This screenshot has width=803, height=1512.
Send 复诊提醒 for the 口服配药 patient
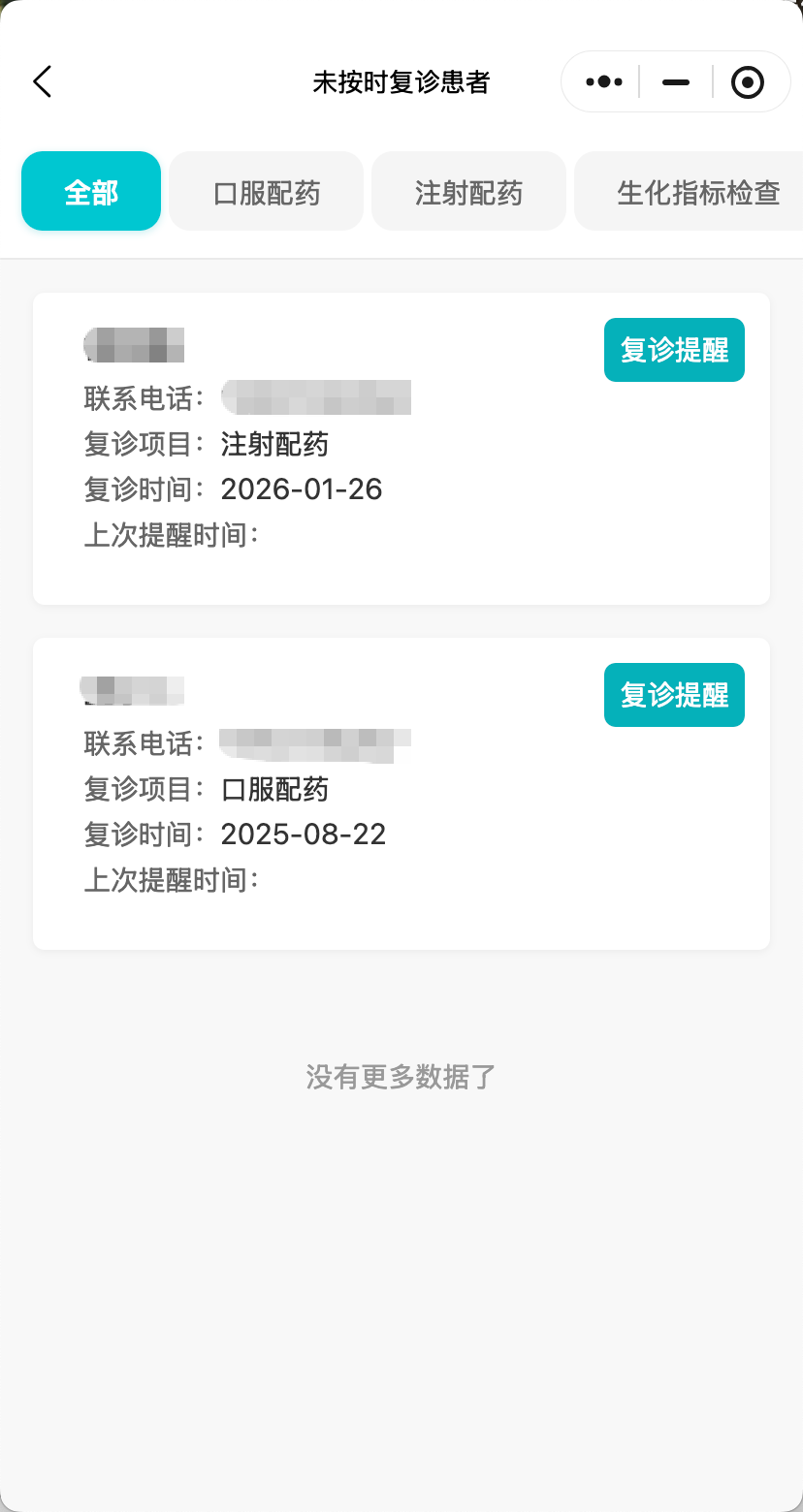pyautogui.click(x=674, y=695)
